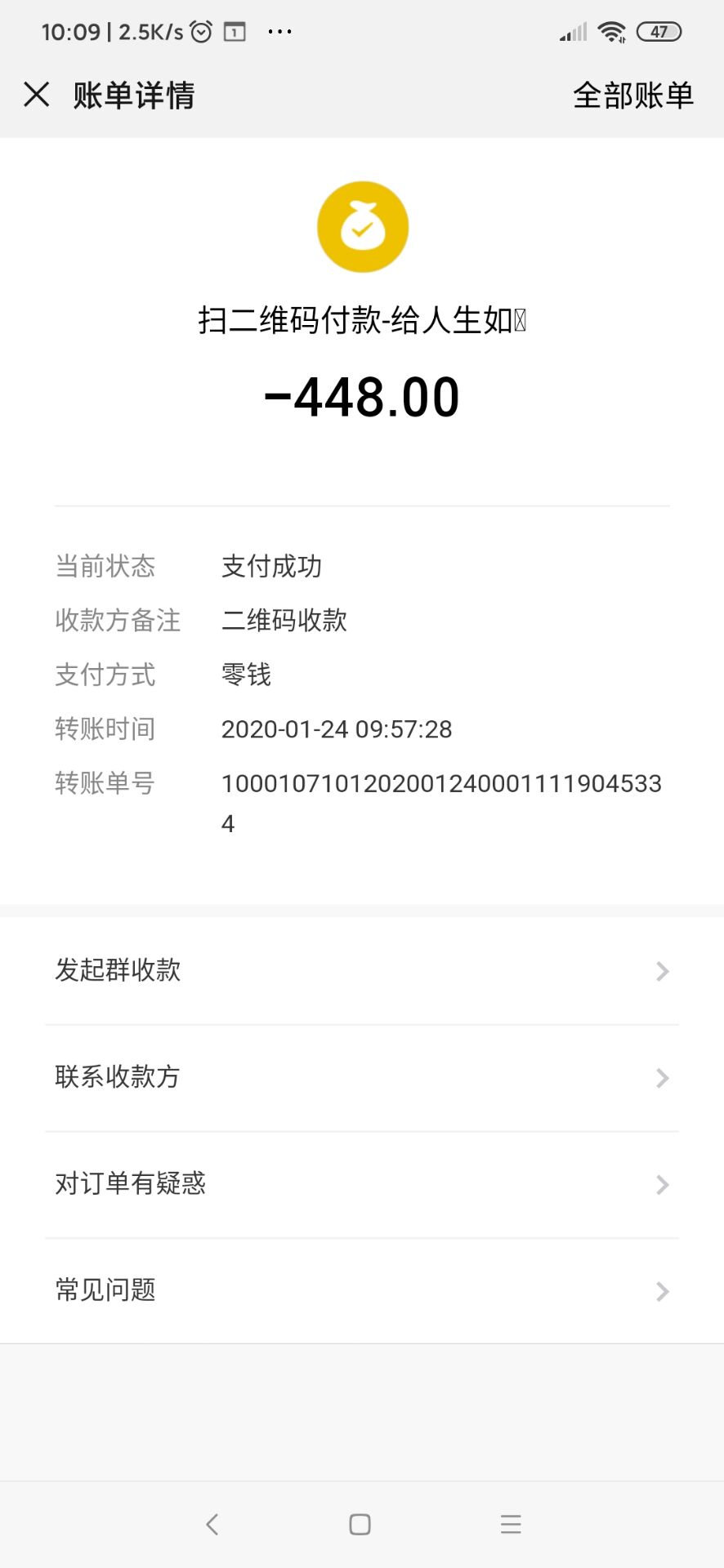The width and height of the screenshot is (724, 1568).
Task: Select 联系收款方 to contact the payee
Action: point(361,1077)
